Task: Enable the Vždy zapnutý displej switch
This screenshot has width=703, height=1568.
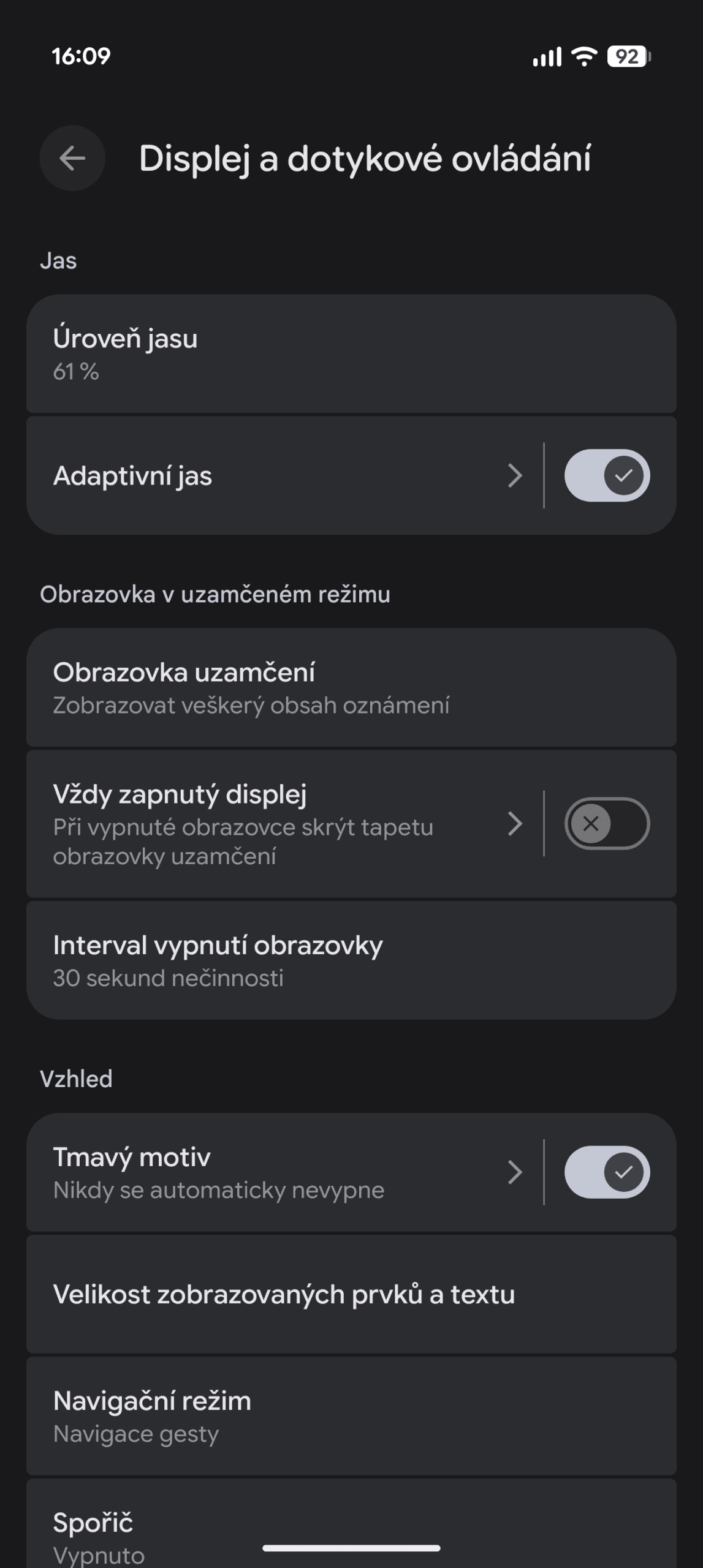Action: [606, 824]
